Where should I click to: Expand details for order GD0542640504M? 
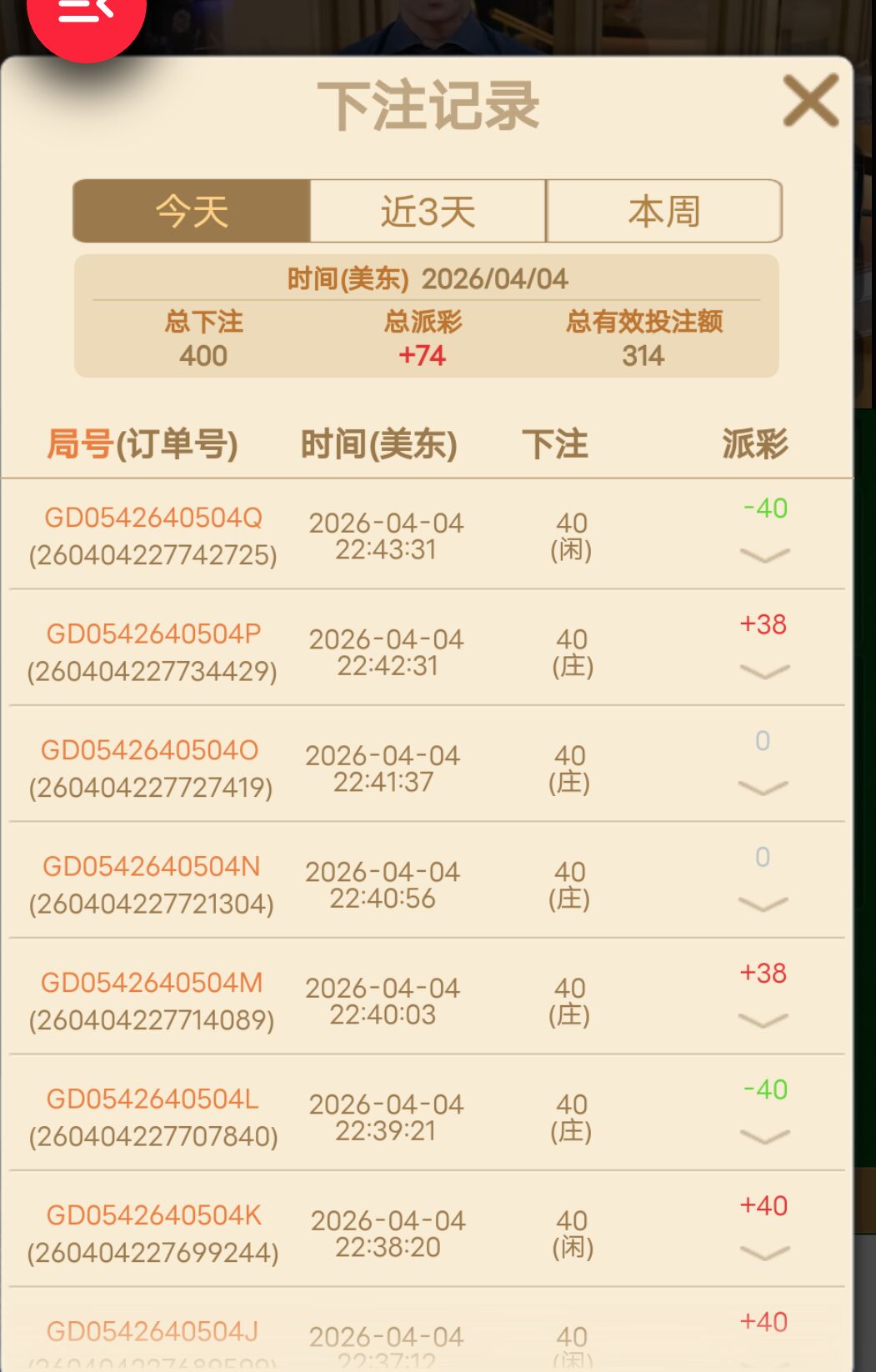coord(763,1022)
